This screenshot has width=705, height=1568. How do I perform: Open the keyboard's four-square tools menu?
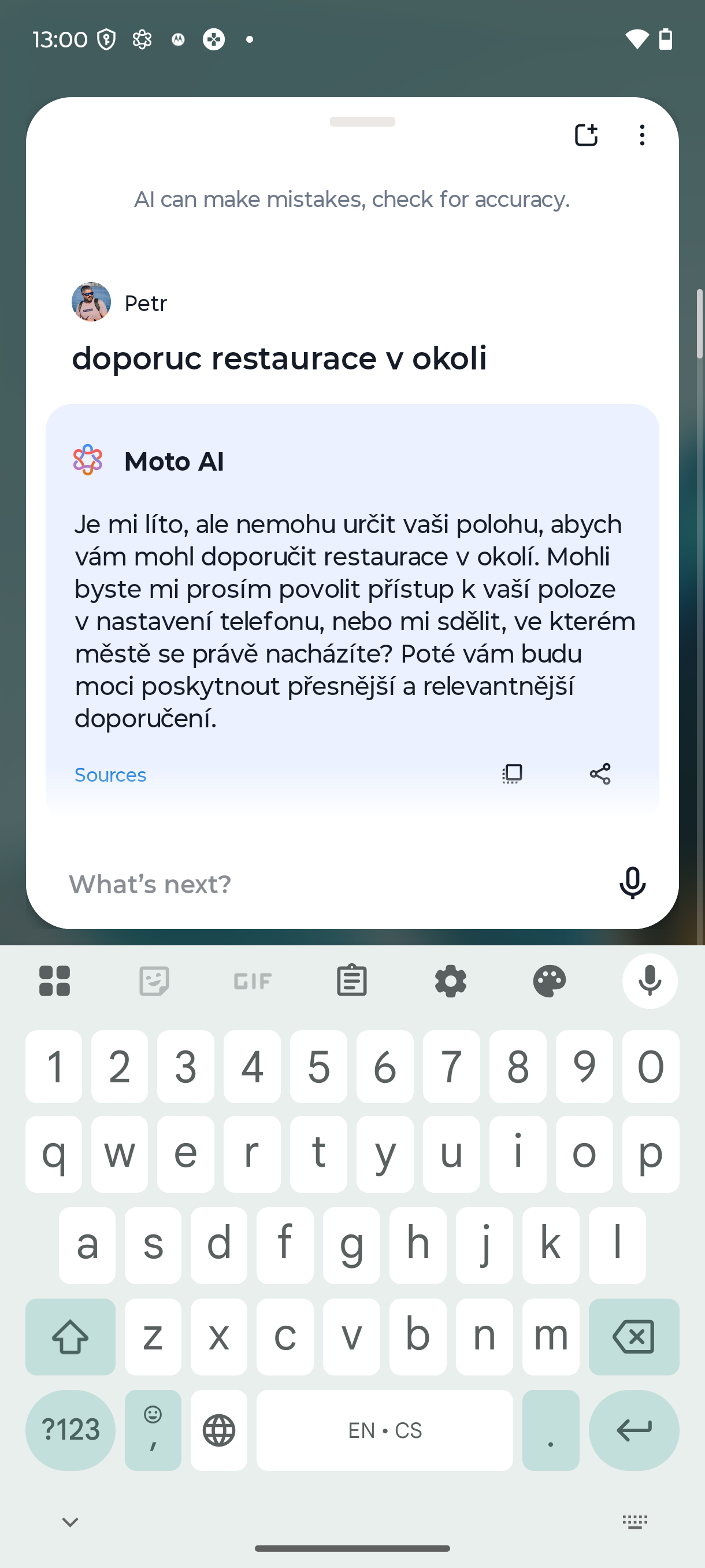[55, 981]
